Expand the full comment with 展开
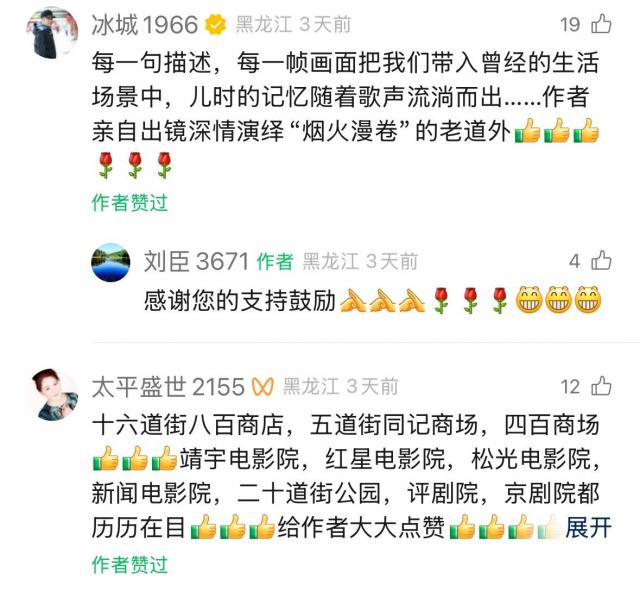The height and width of the screenshot is (603, 640). click(x=588, y=529)
